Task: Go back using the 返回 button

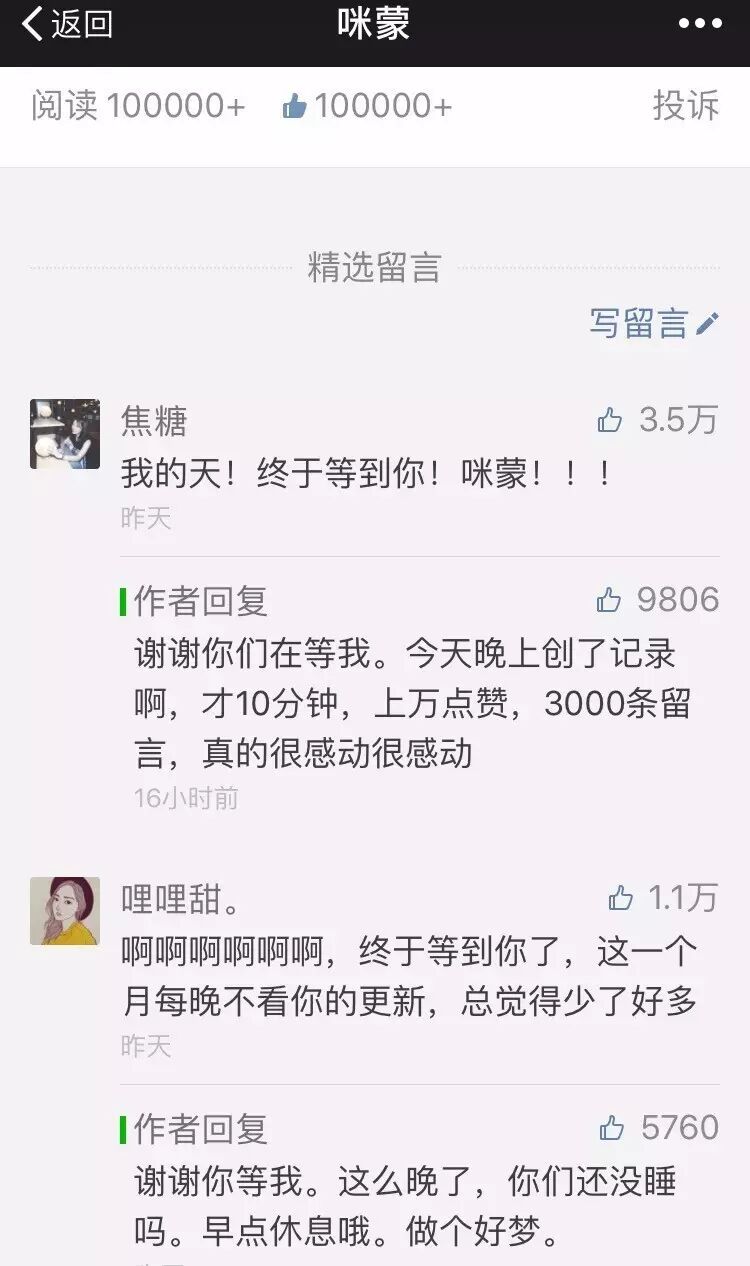Action: [x=67, y=24]
